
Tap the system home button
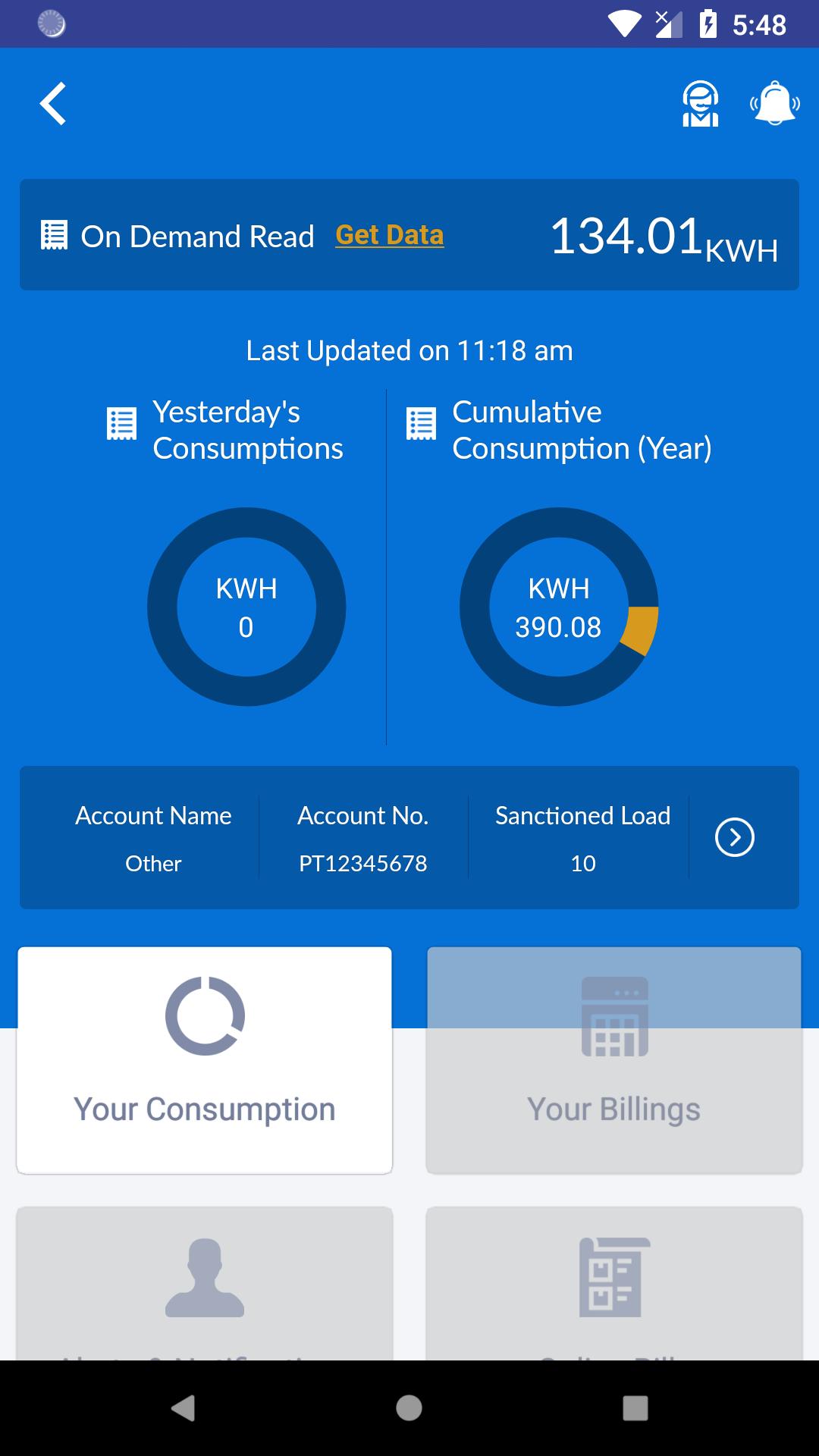409,1407
